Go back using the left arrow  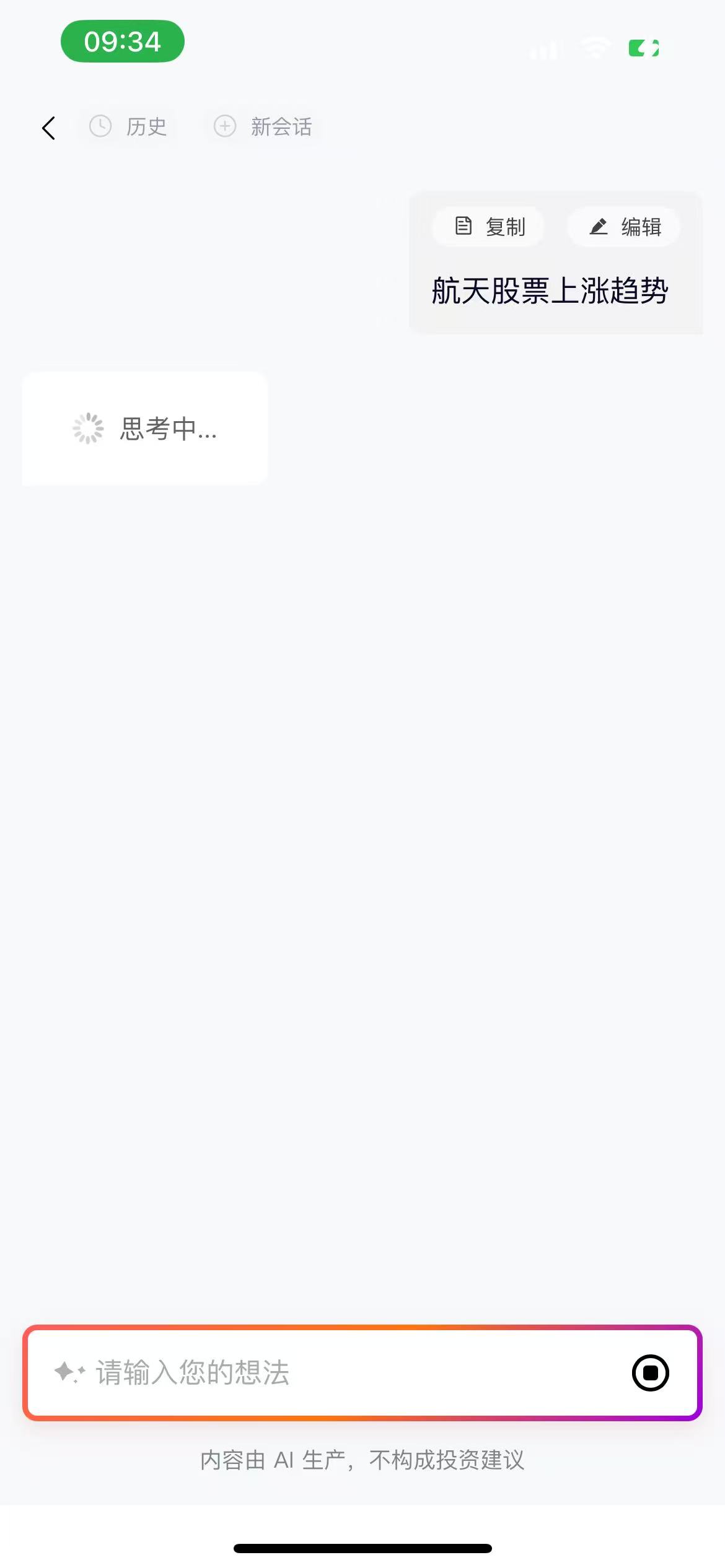pos(48,128)
